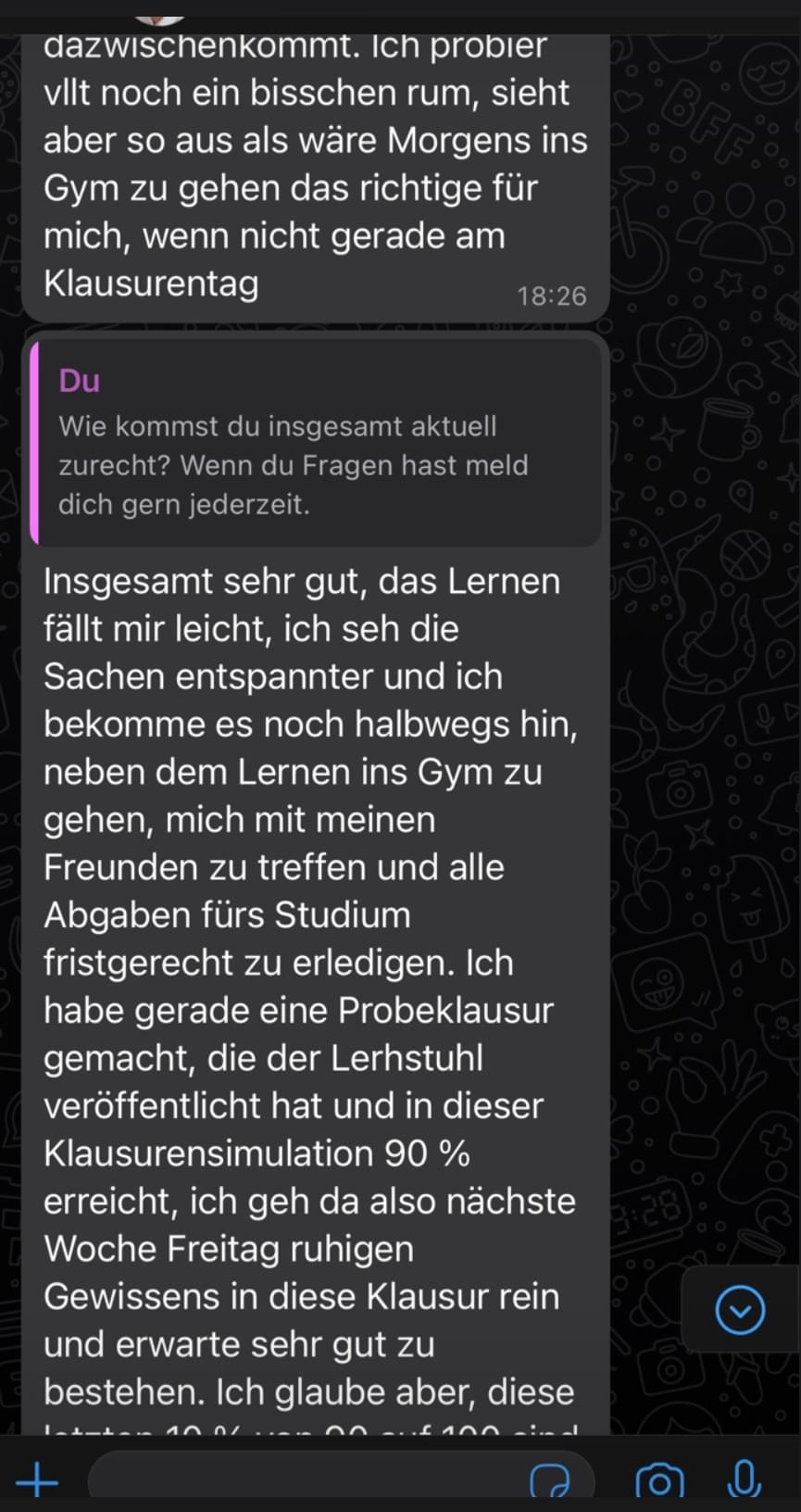Open the attachment plus menu

[37, 1480]
